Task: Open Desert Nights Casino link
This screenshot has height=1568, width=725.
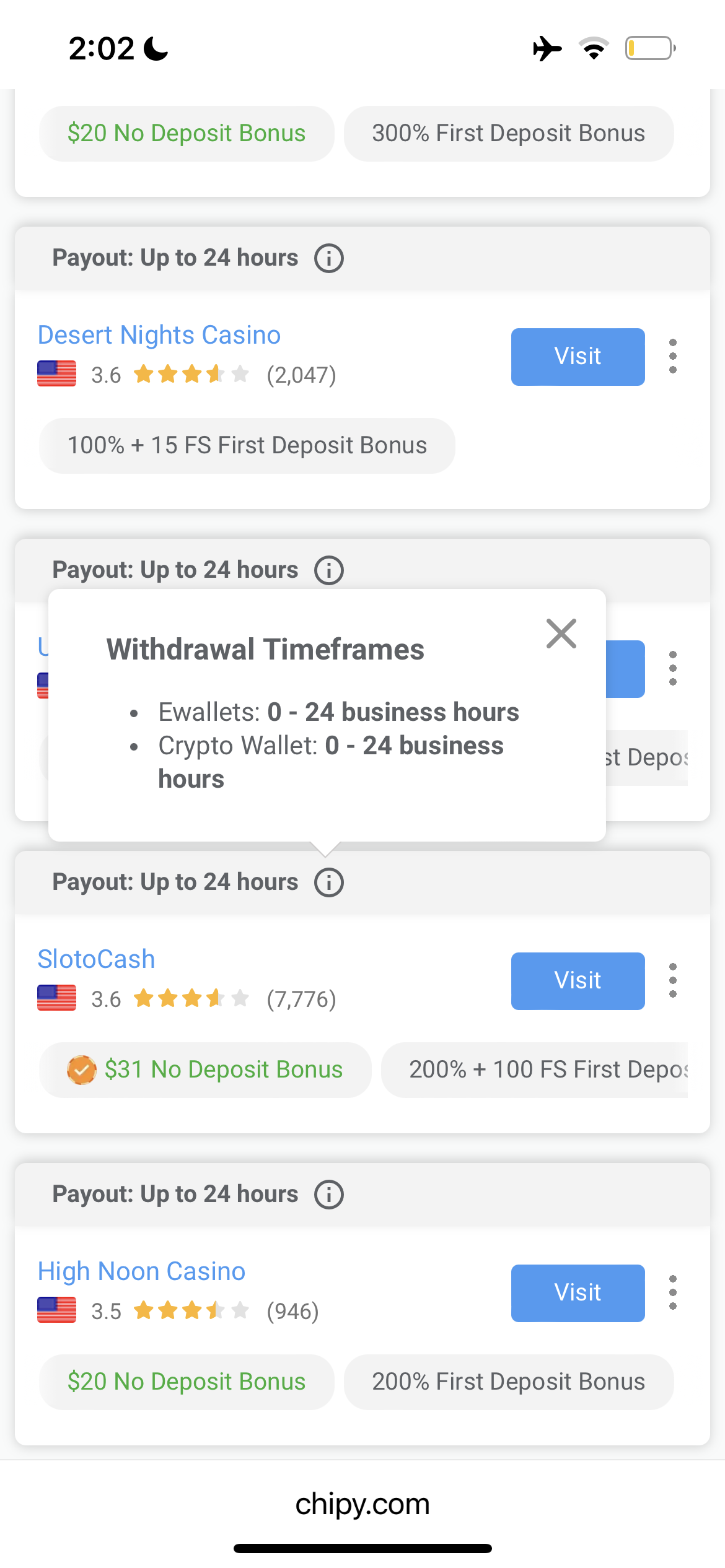Action: (x=159, y=335)
